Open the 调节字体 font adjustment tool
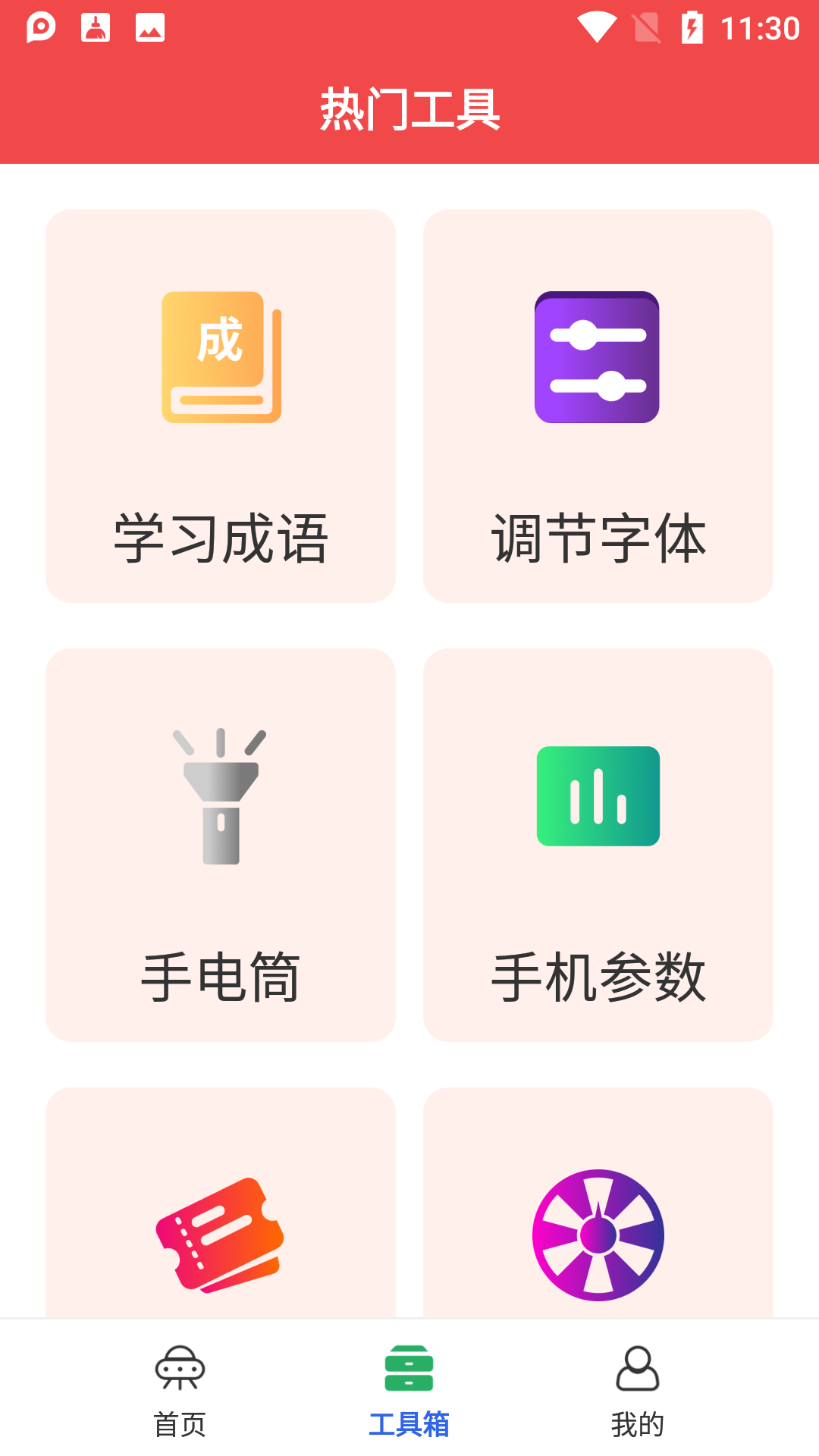Screen dimensions: 819x1456 coord(598,406)
